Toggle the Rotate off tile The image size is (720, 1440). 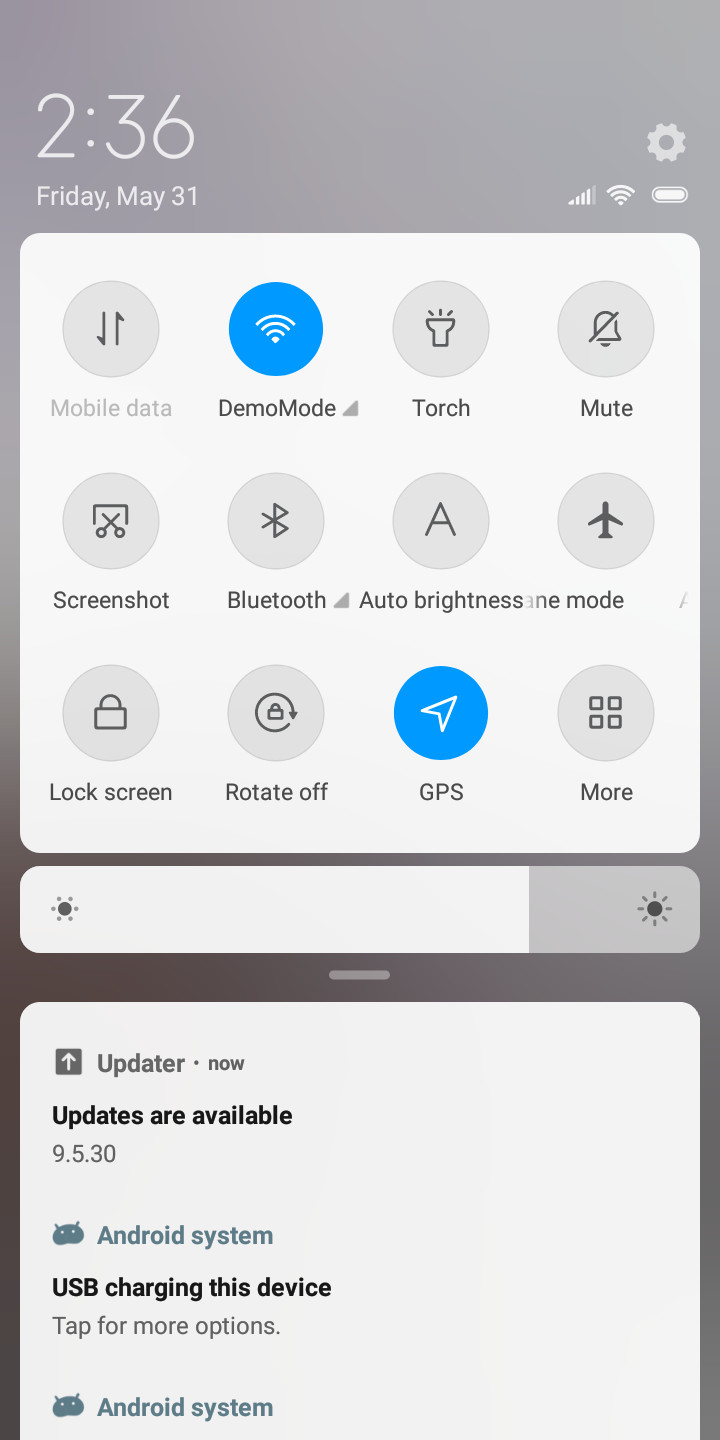pyautogui.click(x=276, y=713)
